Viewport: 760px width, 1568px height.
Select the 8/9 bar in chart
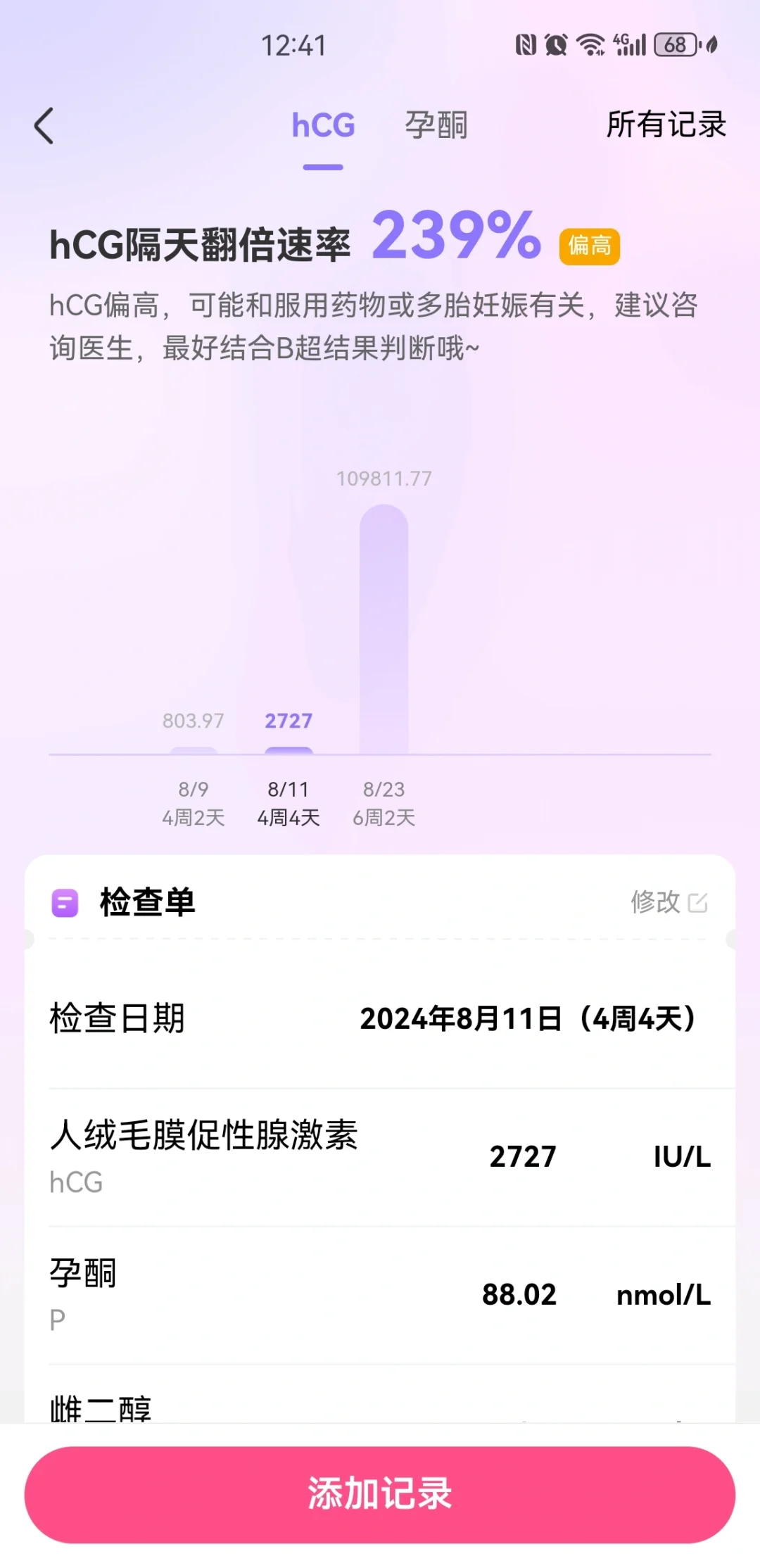tap(194, 751)
